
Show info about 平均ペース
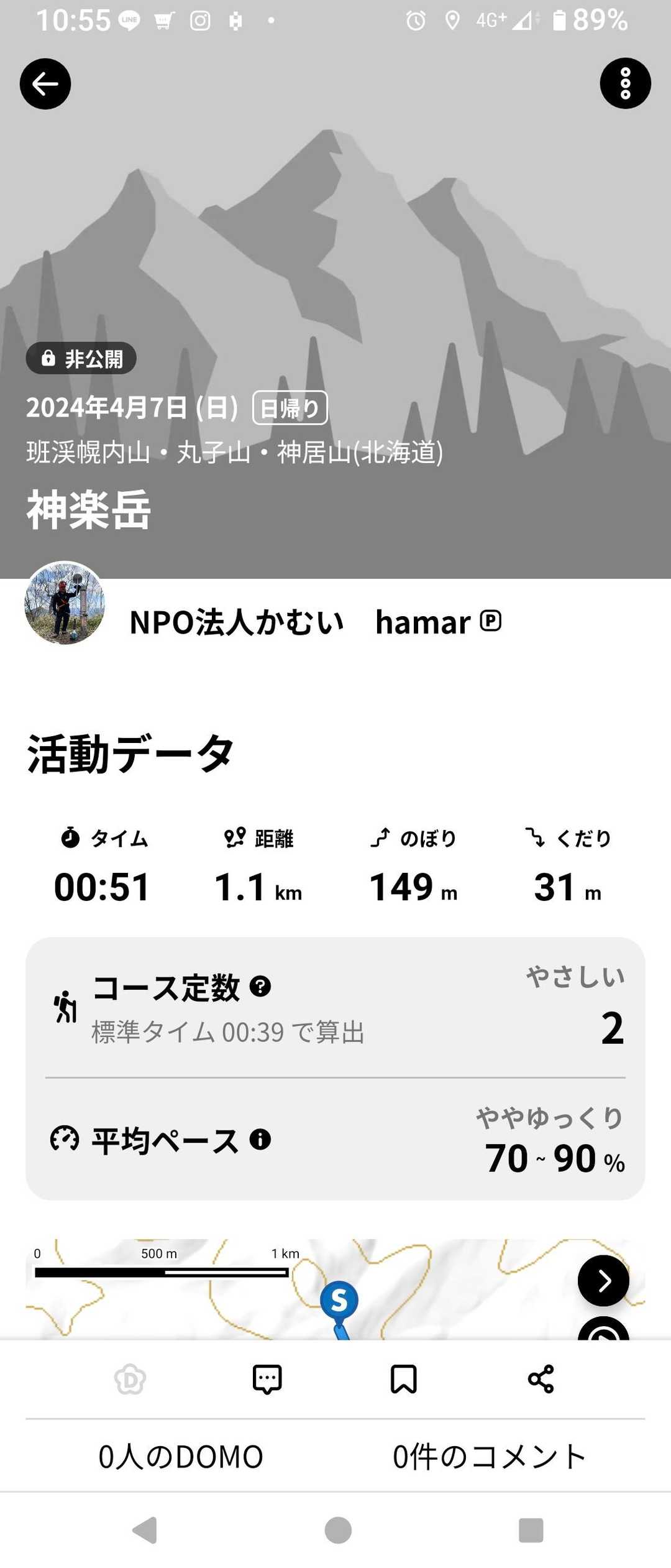260,1139
